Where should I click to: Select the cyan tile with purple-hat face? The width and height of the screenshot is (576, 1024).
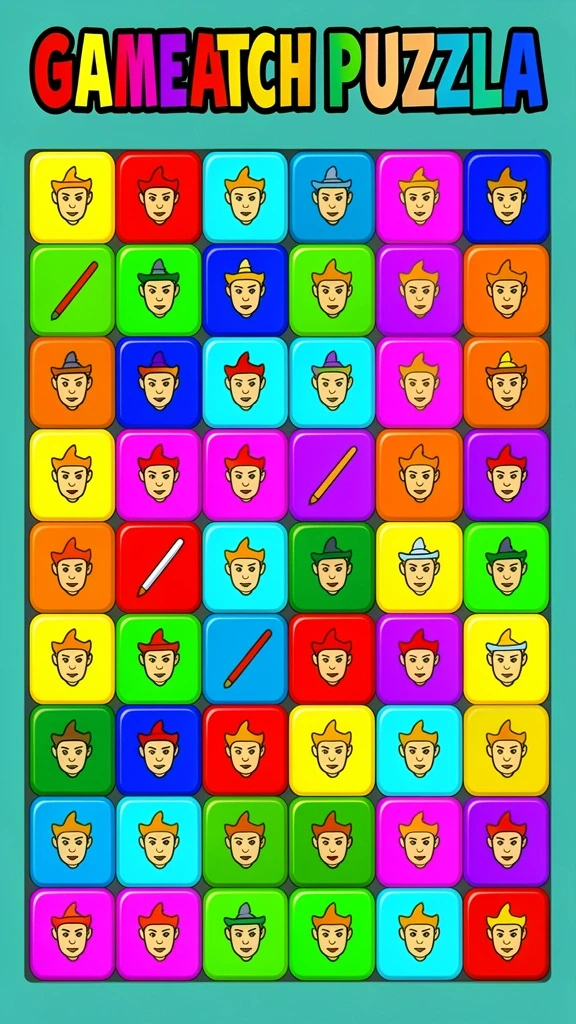[332, 382]
